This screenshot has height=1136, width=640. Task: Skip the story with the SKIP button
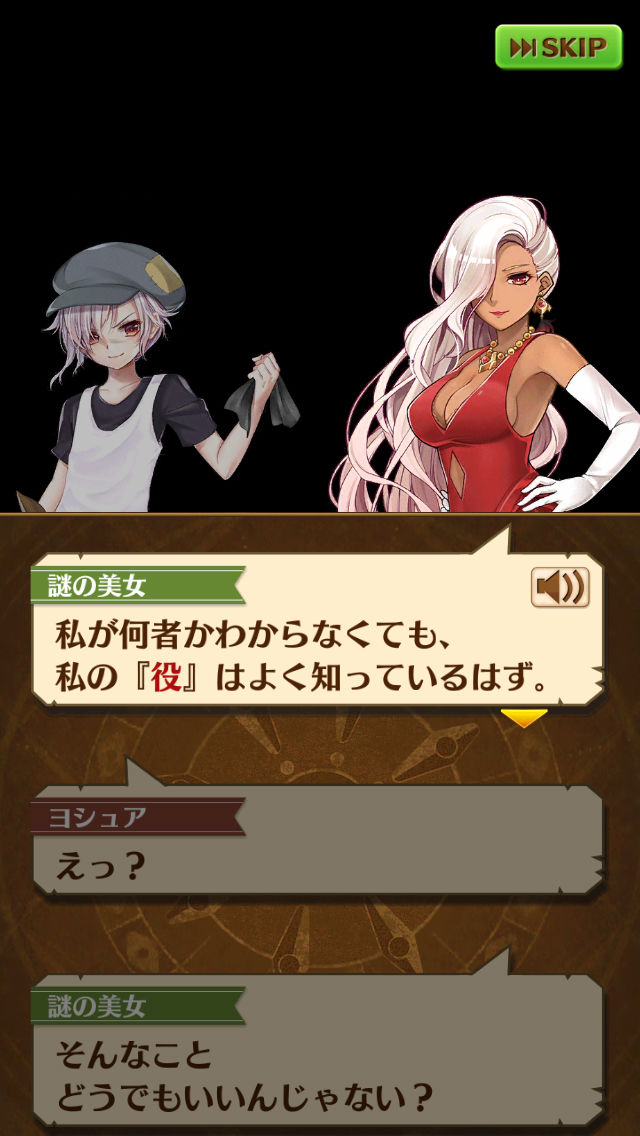(558, 47)
